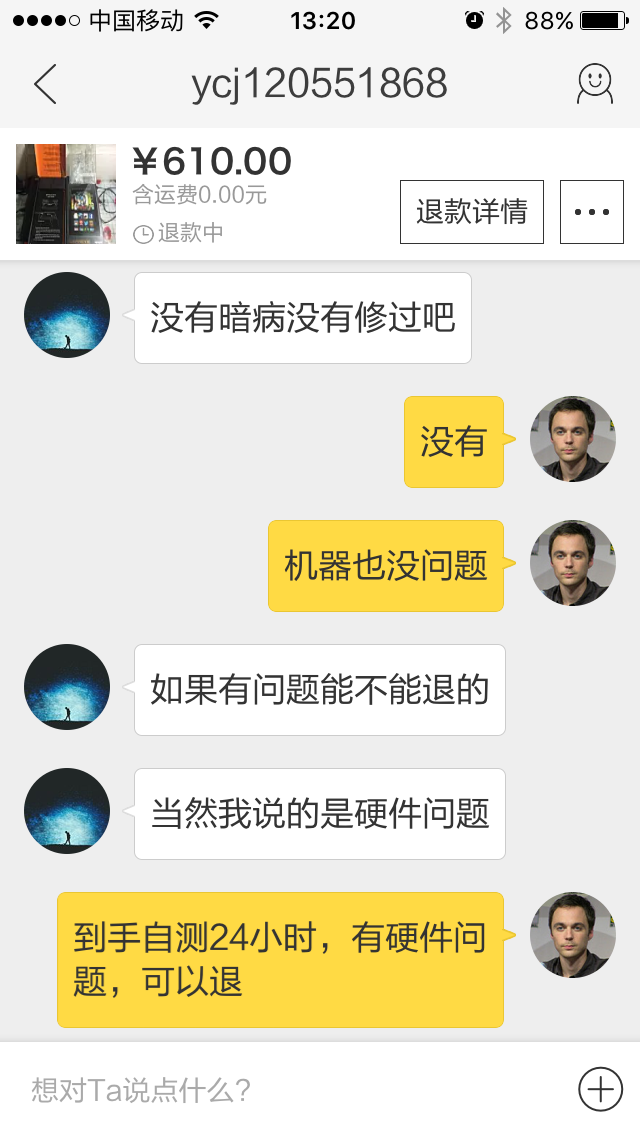The image size is (640, 1136).
Task: Open the three-dot more options button
Action: point(598,212)
